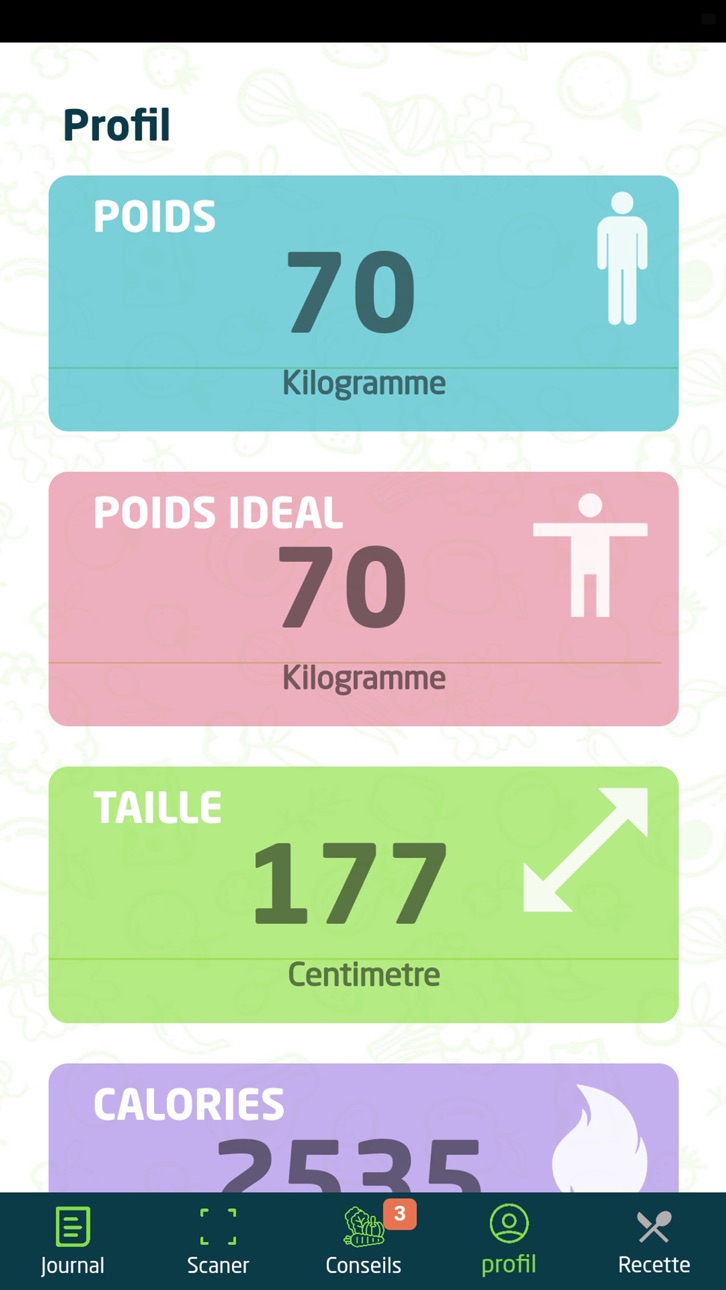Open the Journal tab
The width and height of the screenshot is (726, 1290).
pyautogui.click(x=72, y=1241)
